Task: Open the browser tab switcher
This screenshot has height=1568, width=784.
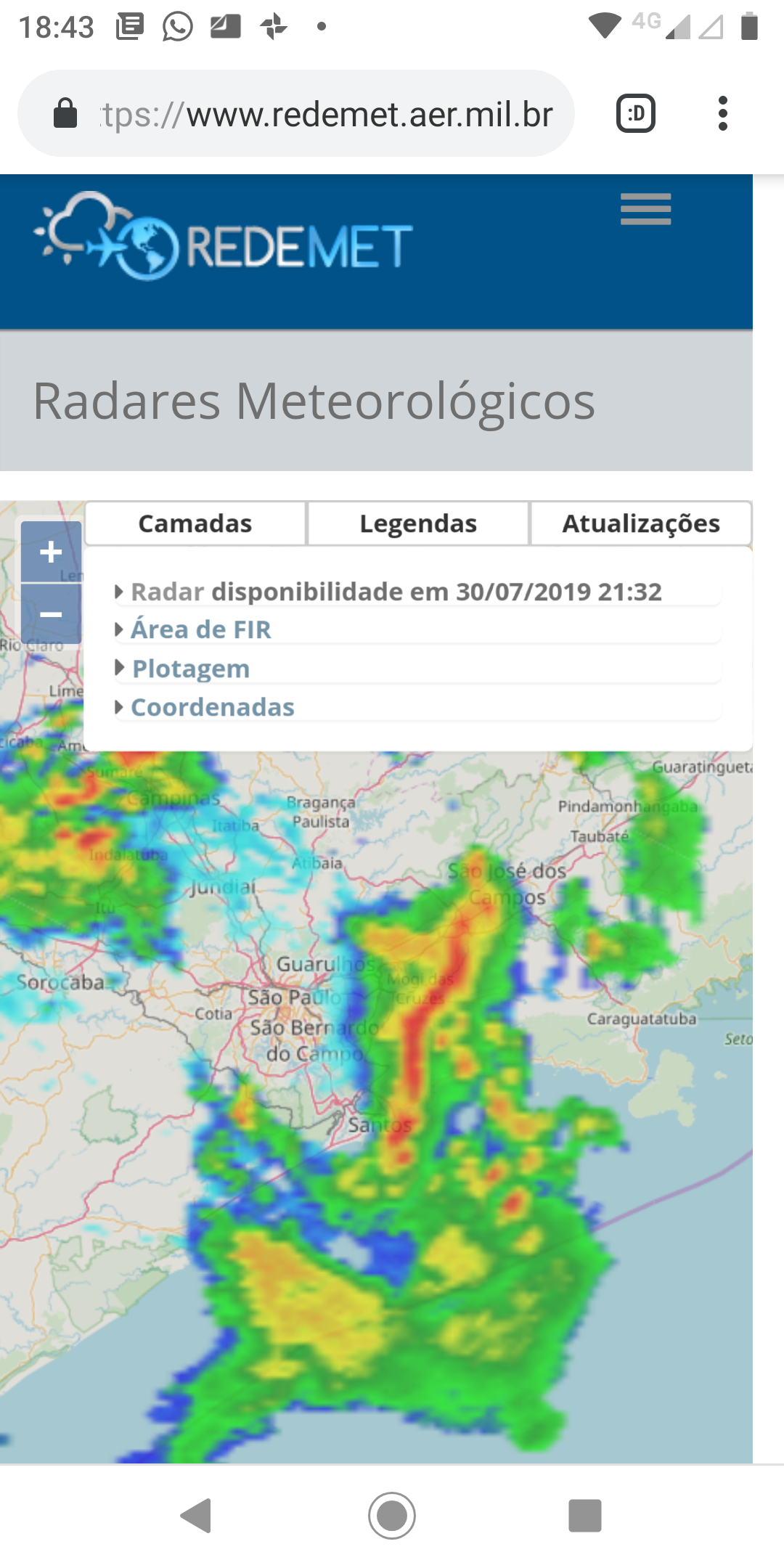Action: (x=636, y=113)
